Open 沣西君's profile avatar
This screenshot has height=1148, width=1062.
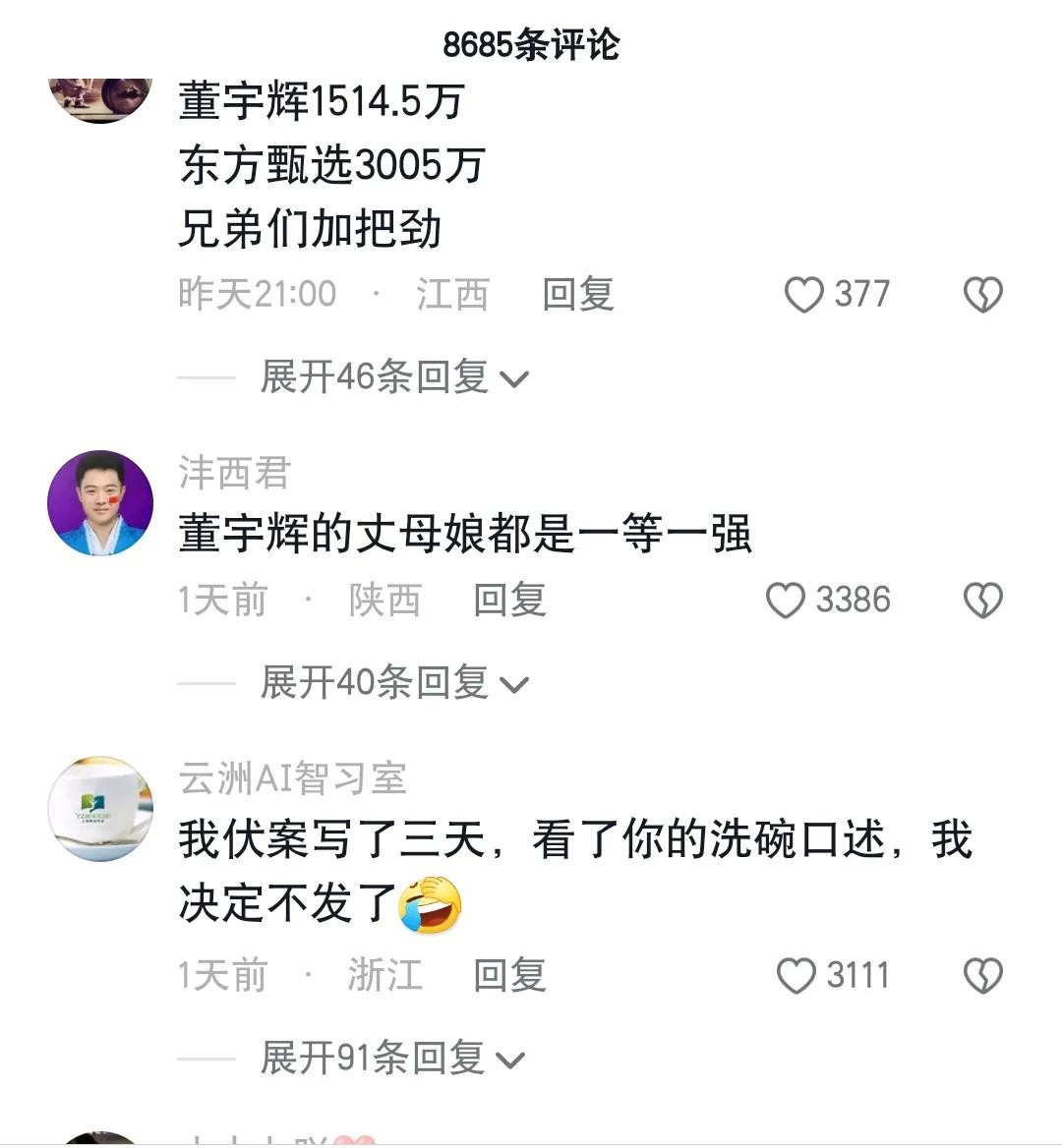100,503
